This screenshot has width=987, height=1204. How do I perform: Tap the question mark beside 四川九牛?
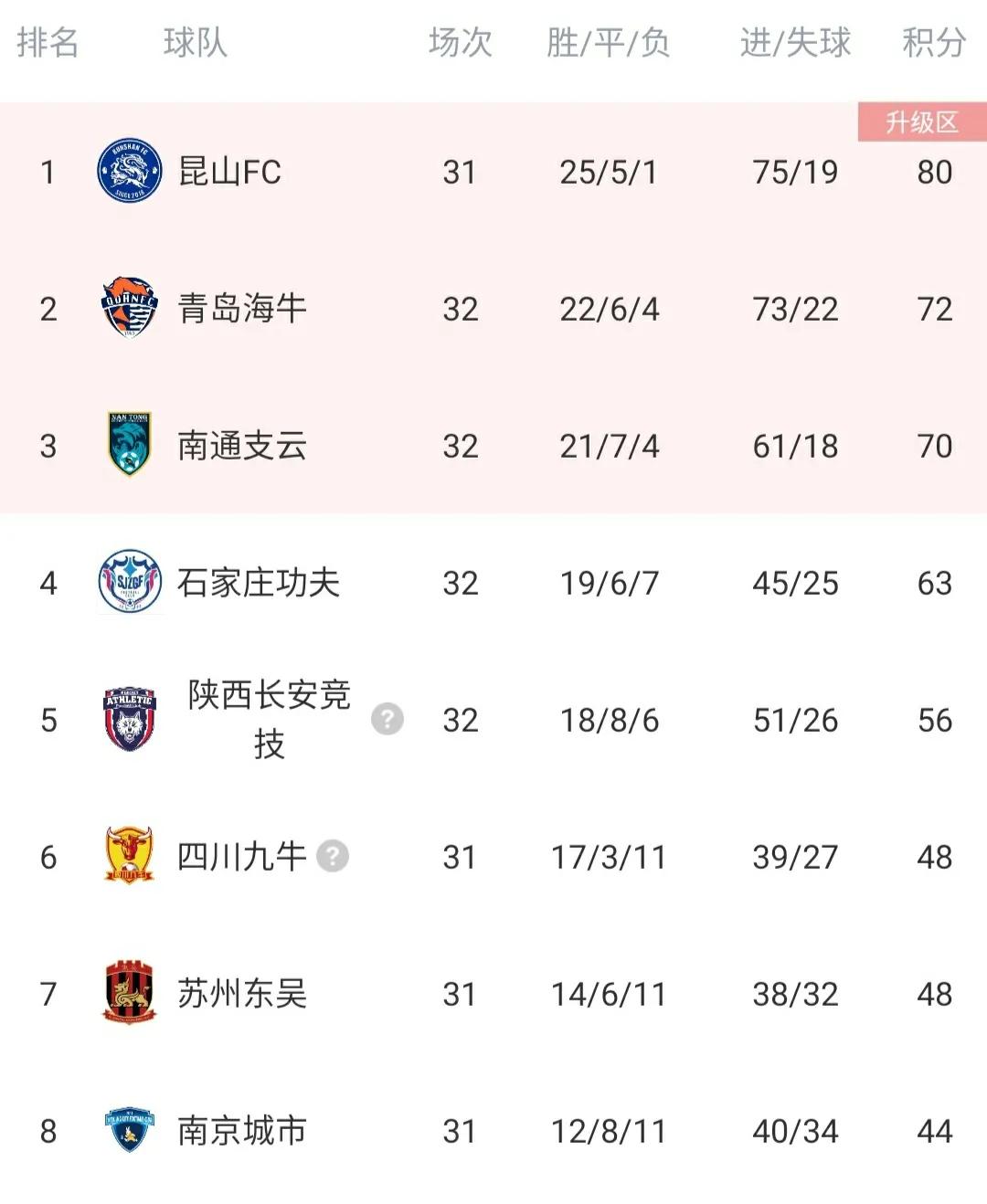click(x=333, y=856)
